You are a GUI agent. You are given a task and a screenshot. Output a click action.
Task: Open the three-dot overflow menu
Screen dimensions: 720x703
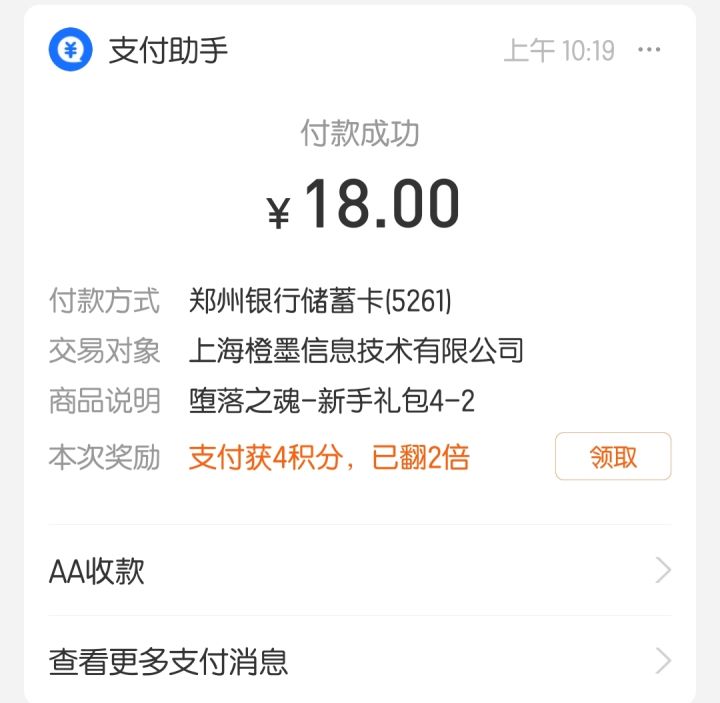click(x=649, y=49)
